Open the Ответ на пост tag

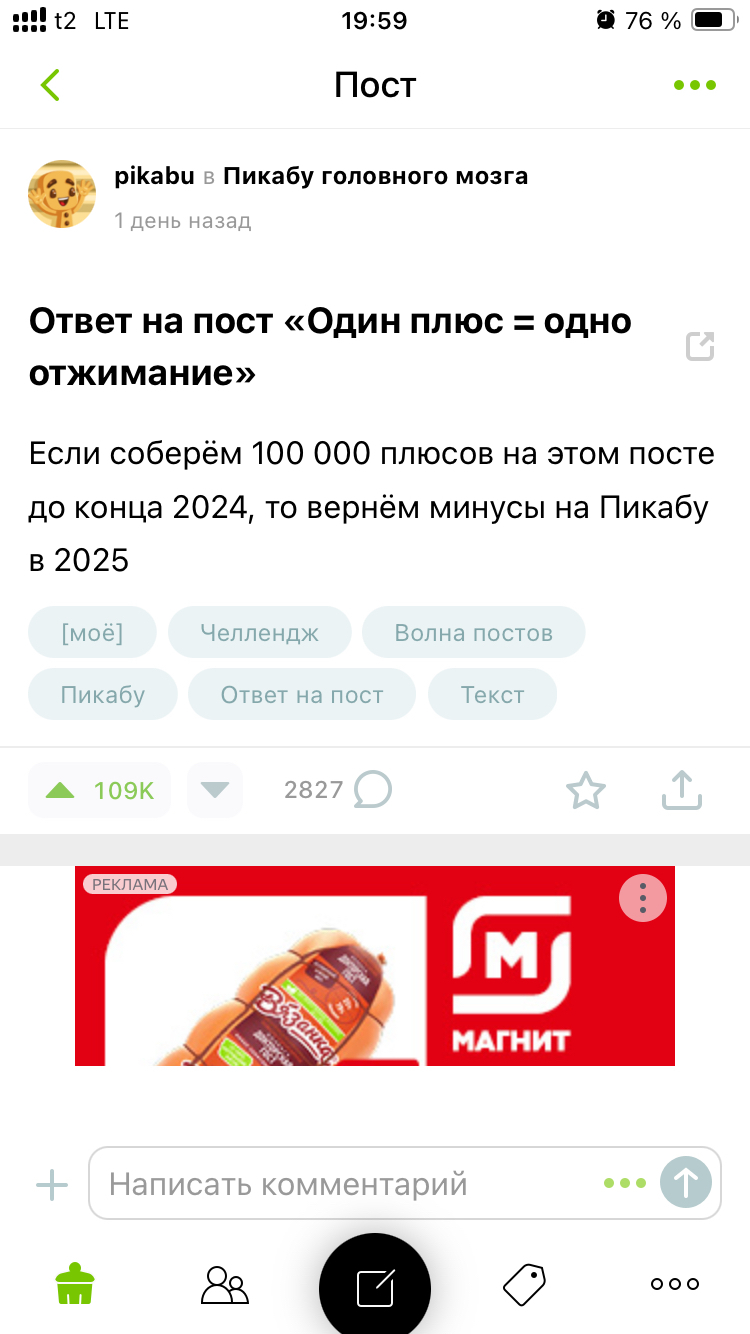(x=302, y=695)
